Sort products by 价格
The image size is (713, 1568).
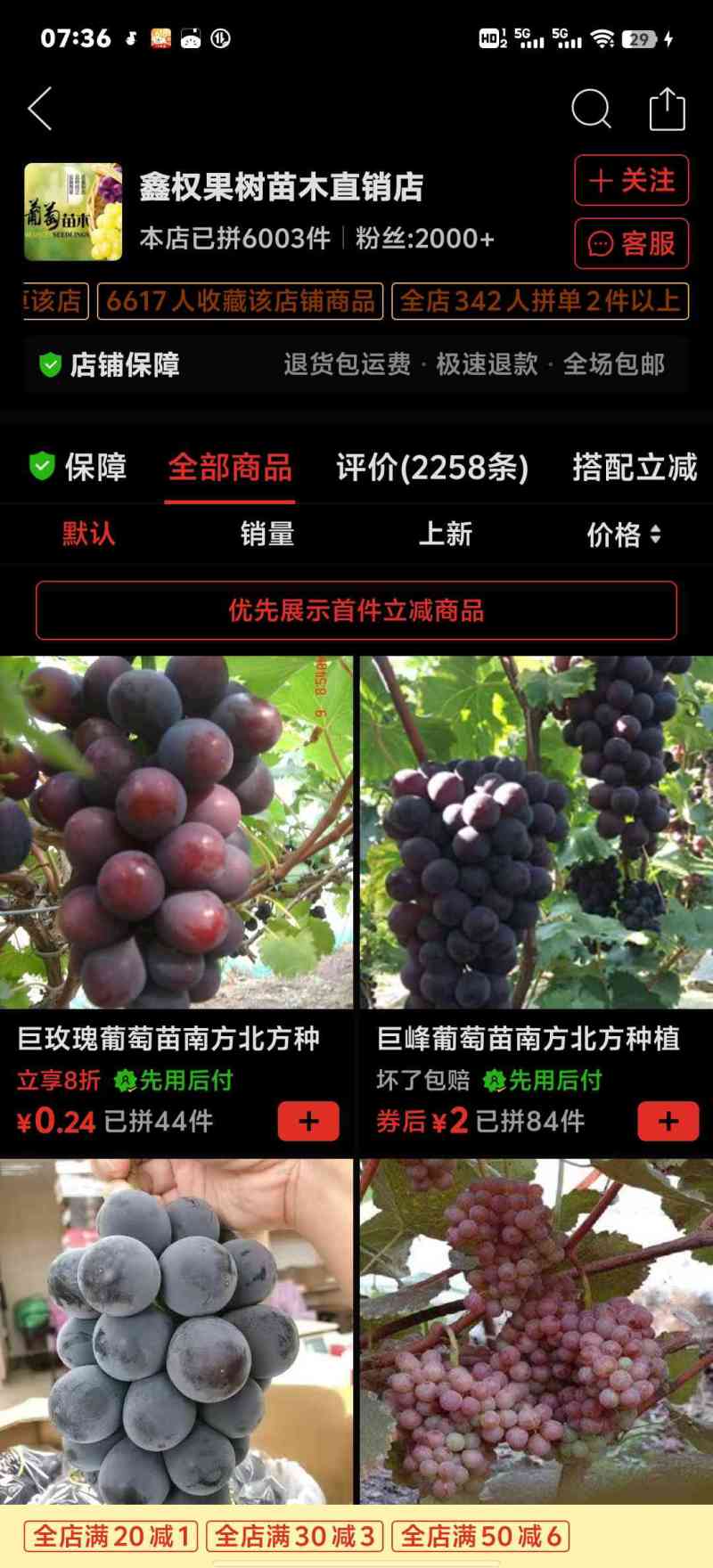pos(623,534)
